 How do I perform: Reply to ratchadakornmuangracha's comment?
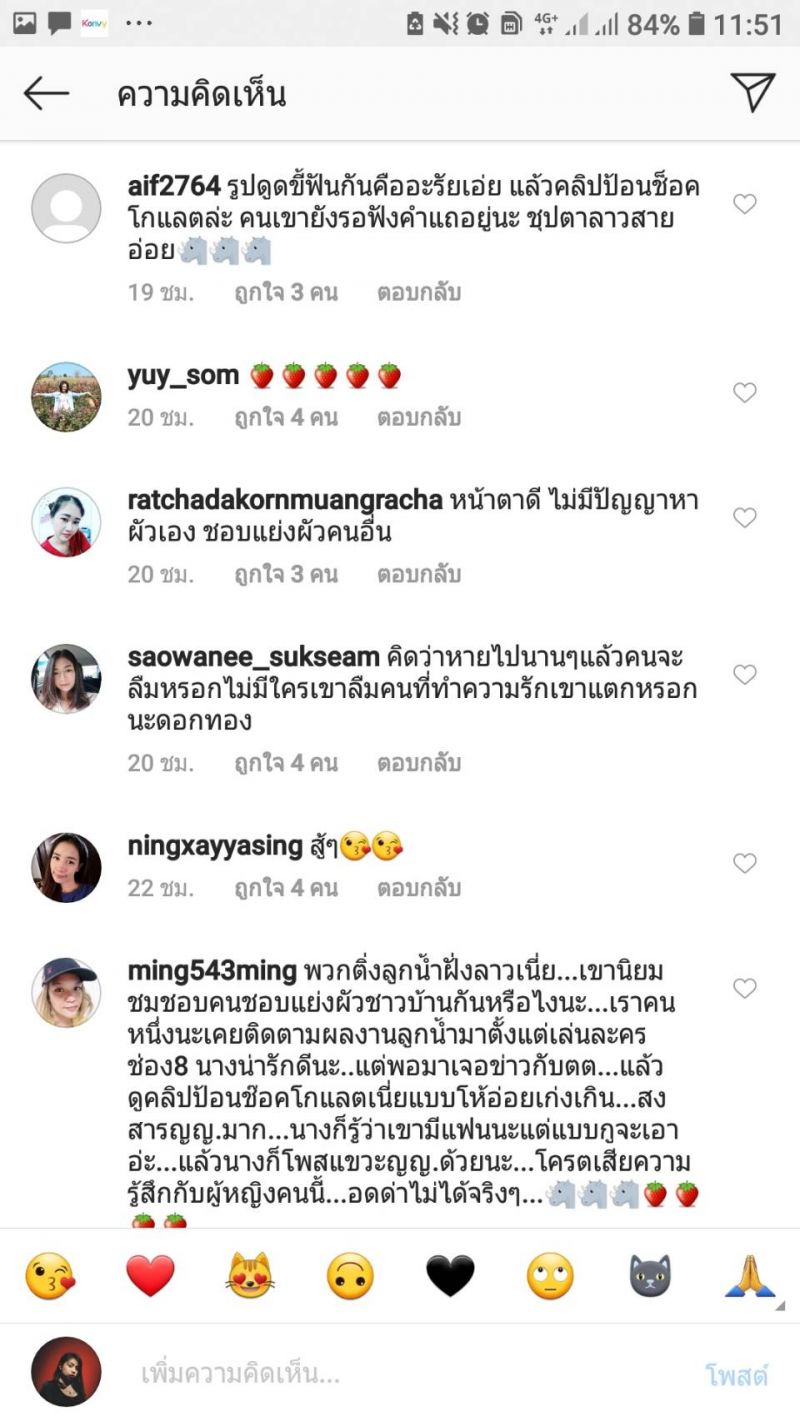[x=418, y=575]
